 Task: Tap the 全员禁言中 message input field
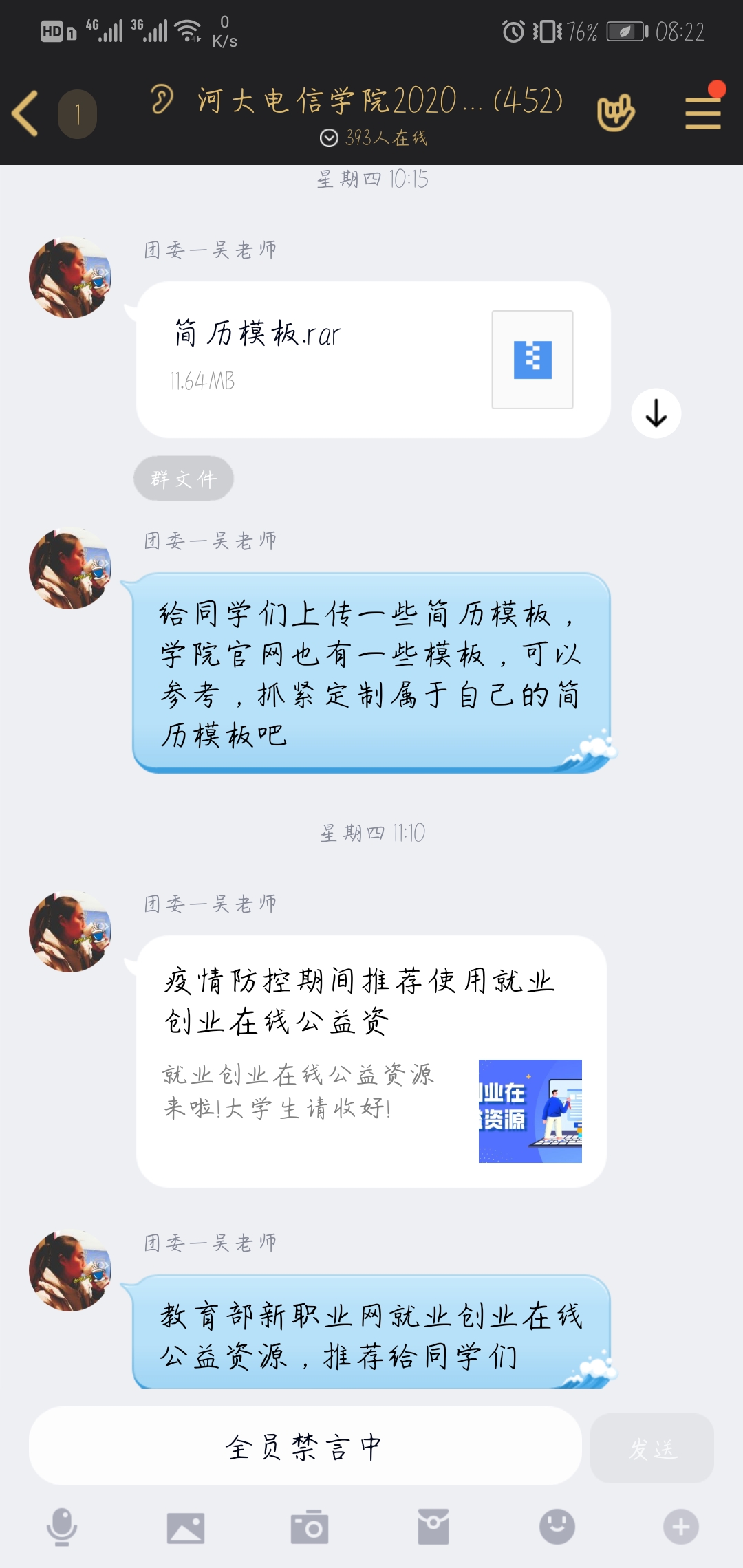tap(305, 1446)
